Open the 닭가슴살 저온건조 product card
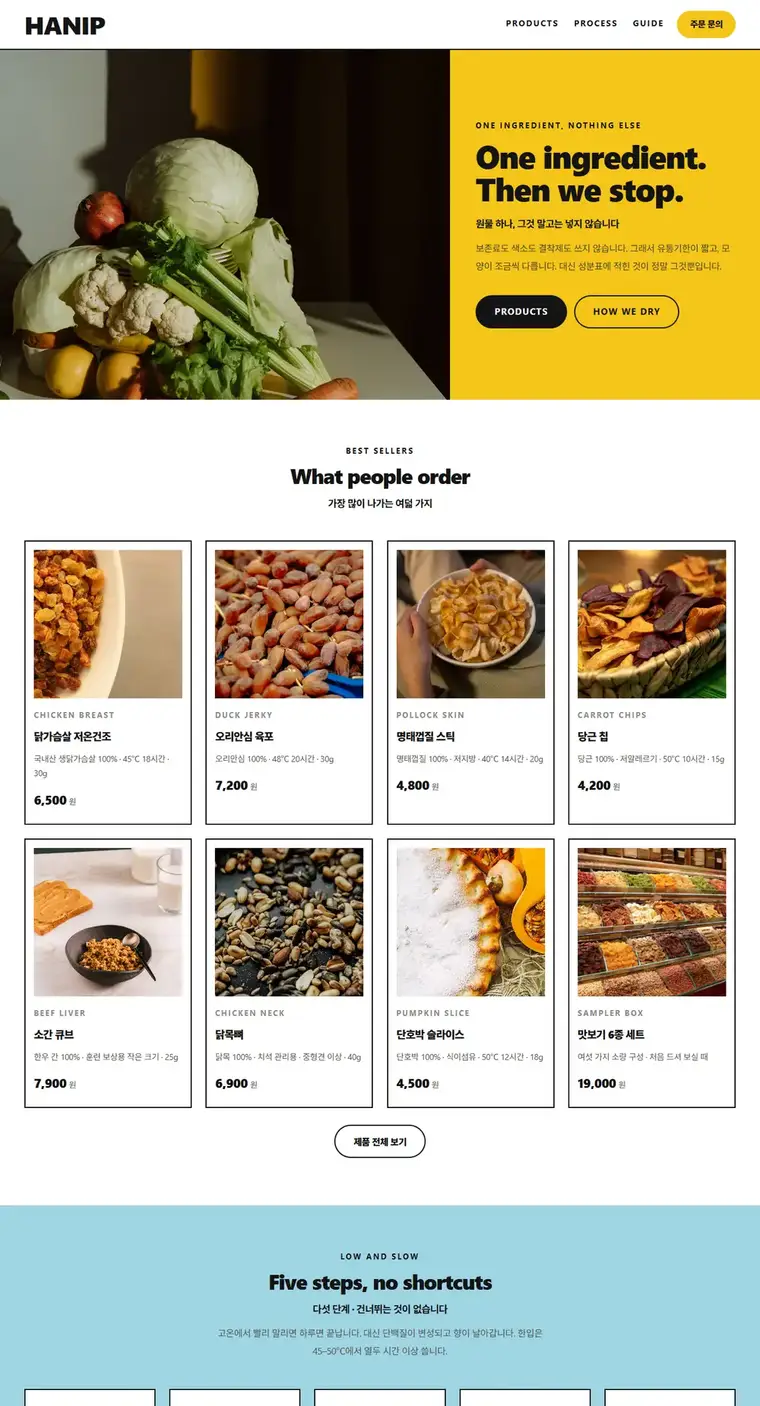760x1406 pixels. (108, 683)
